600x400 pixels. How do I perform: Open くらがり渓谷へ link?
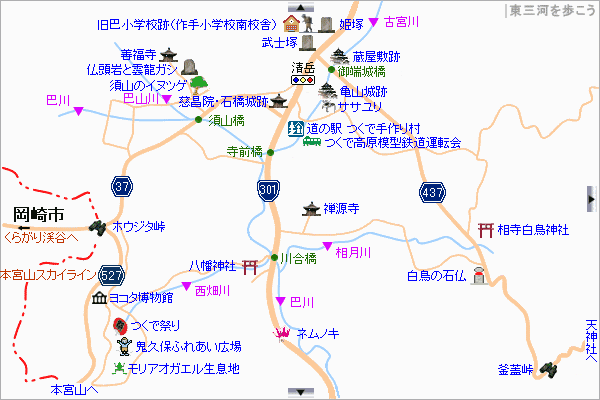[x=38, y=237]
